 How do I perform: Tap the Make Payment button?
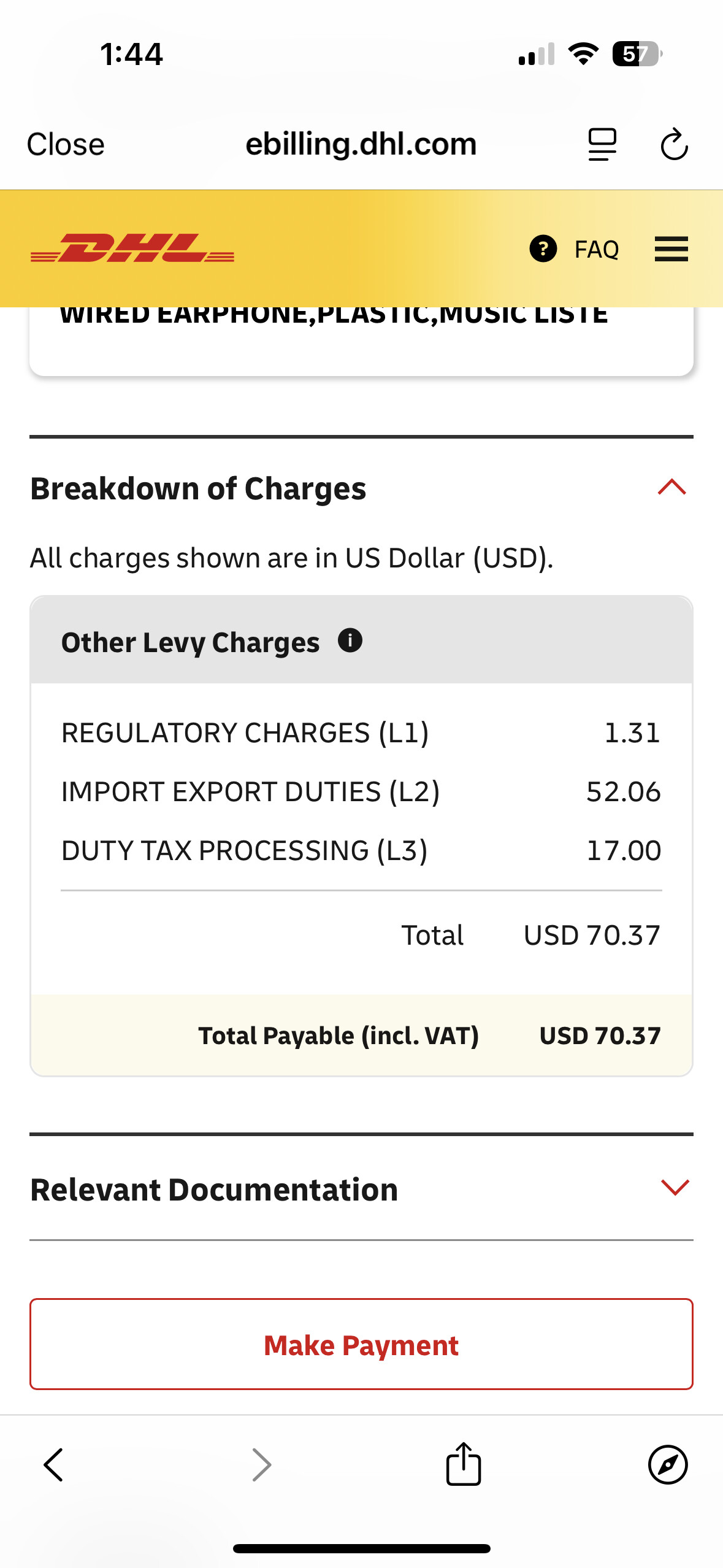pyautogui.click(x=361, y=1344)
